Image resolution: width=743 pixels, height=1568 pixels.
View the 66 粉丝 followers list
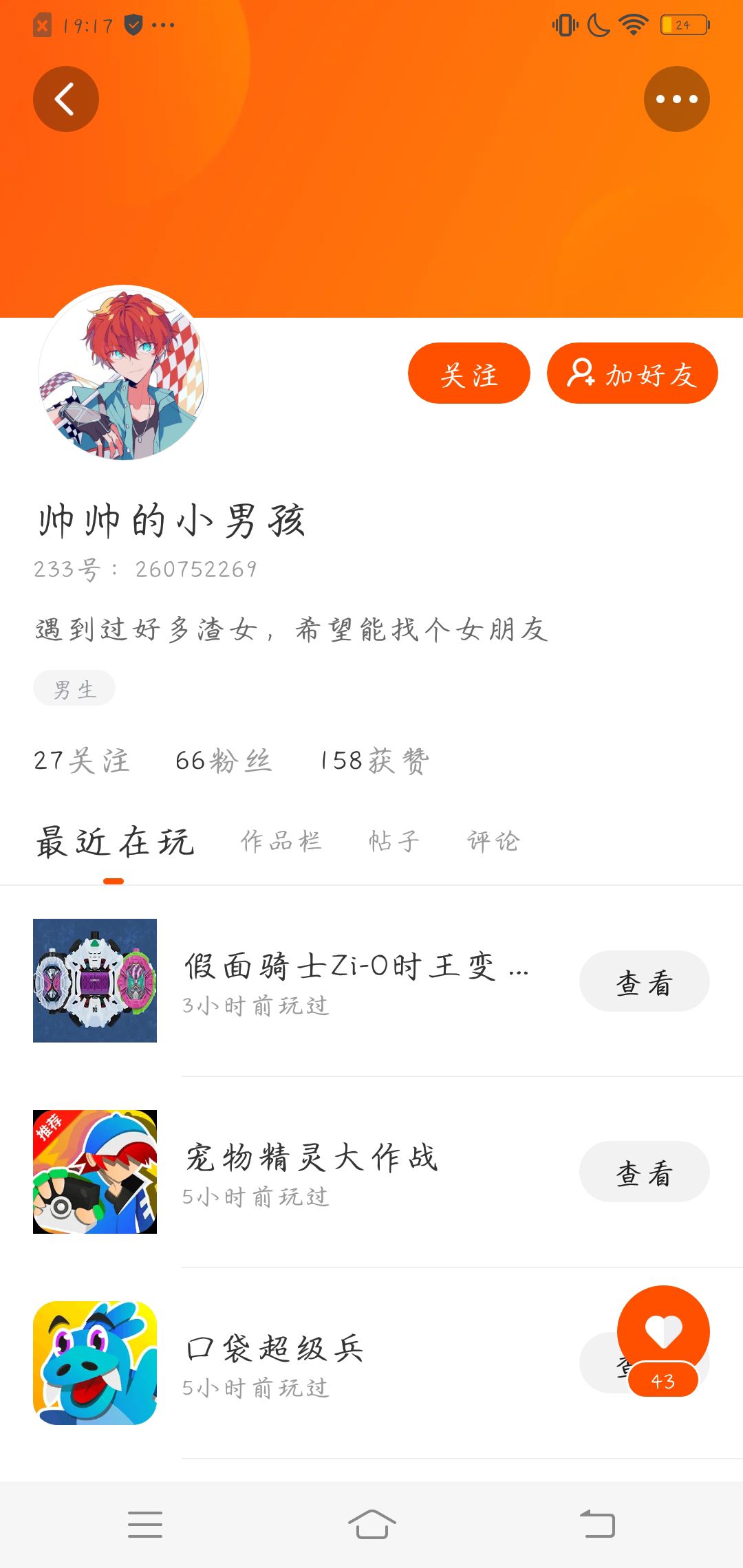224,761
